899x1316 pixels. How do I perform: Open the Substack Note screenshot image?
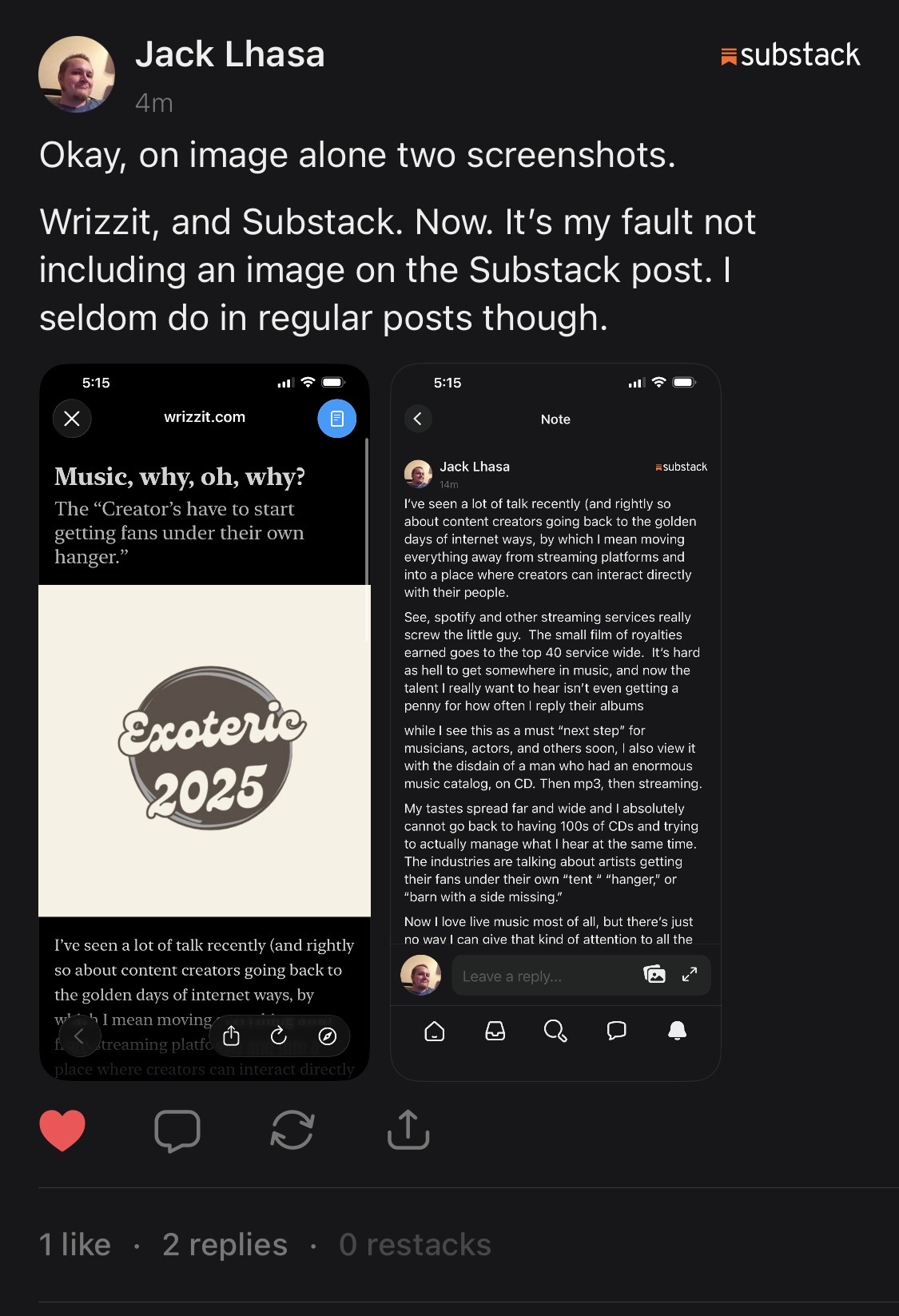pyautogui.click(x=555, y=722)
